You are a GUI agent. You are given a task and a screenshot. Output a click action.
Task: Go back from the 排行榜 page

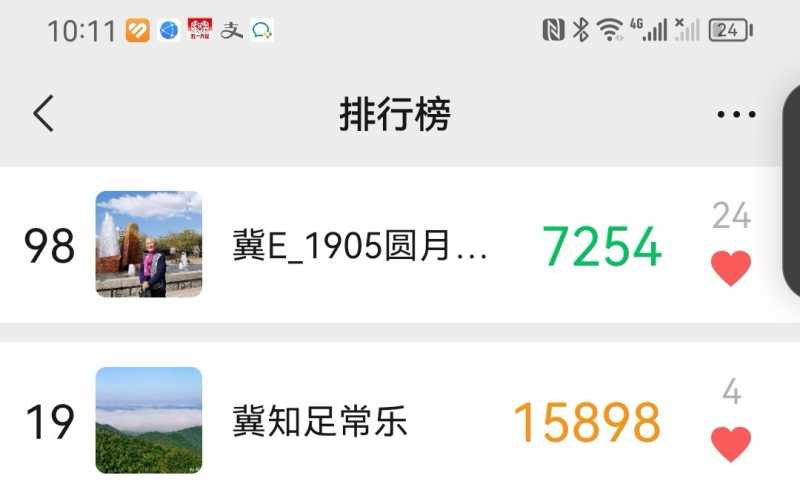[x=43, y=114]
